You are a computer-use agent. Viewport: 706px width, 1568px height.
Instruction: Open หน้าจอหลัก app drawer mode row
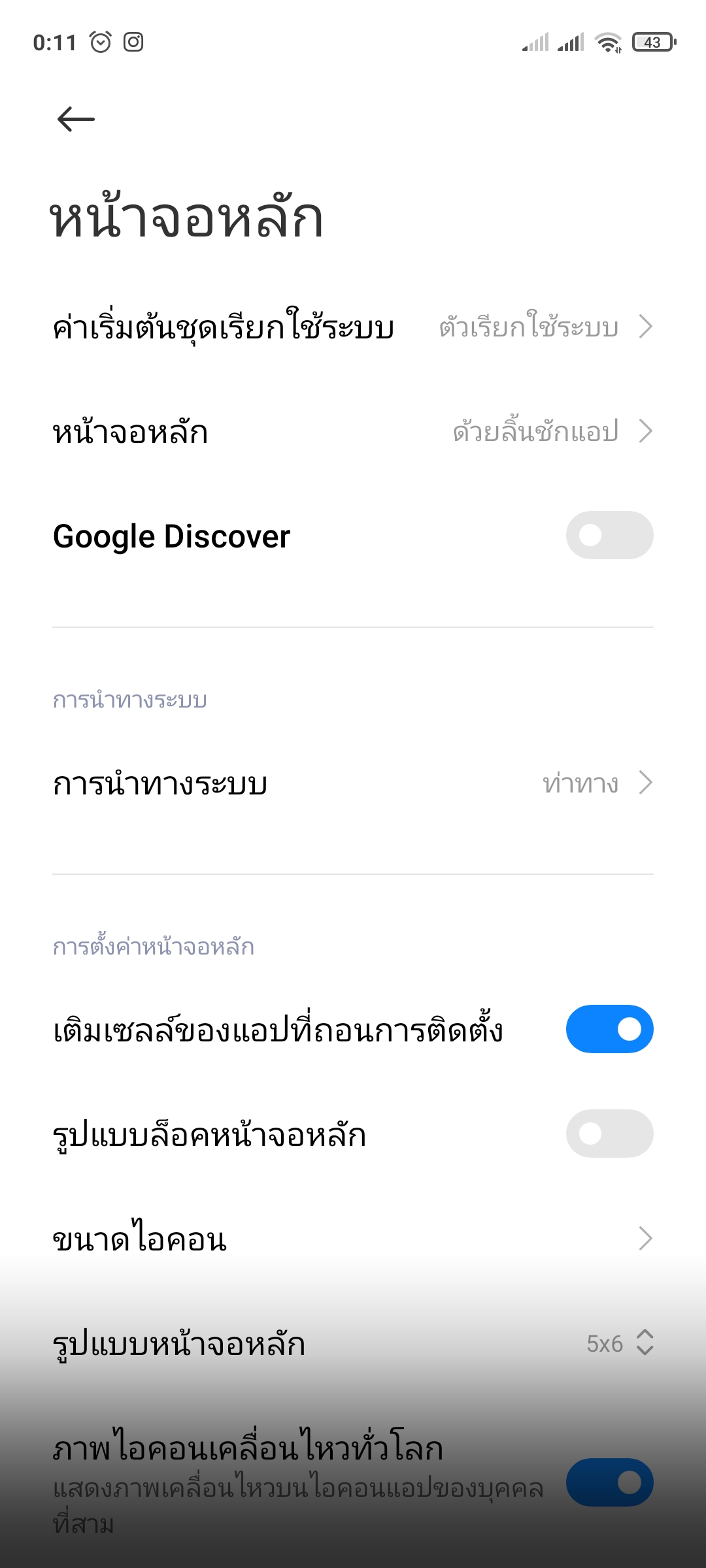(x=353, y=431)
